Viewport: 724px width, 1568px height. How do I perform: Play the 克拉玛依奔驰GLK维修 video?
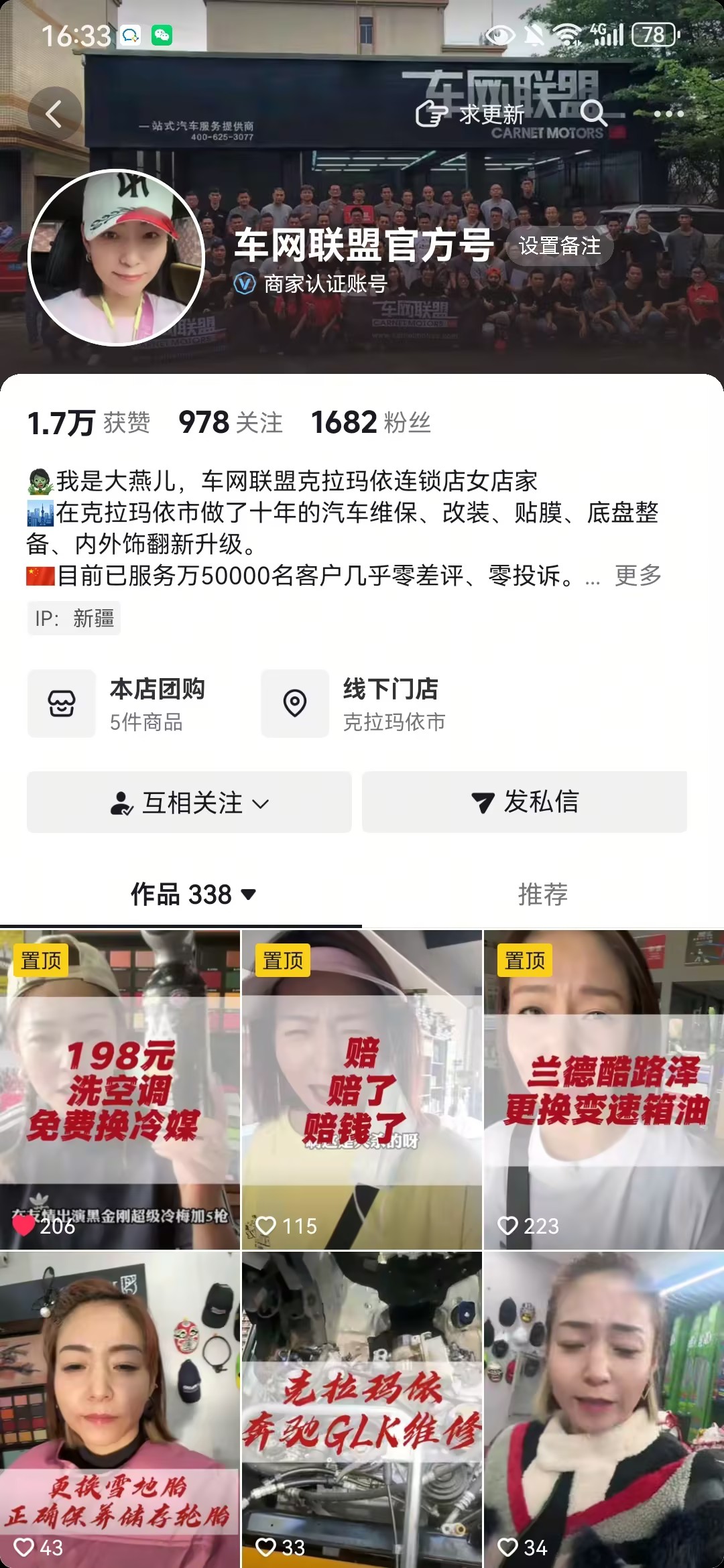pyautogui.click(x=361, y=1407)
